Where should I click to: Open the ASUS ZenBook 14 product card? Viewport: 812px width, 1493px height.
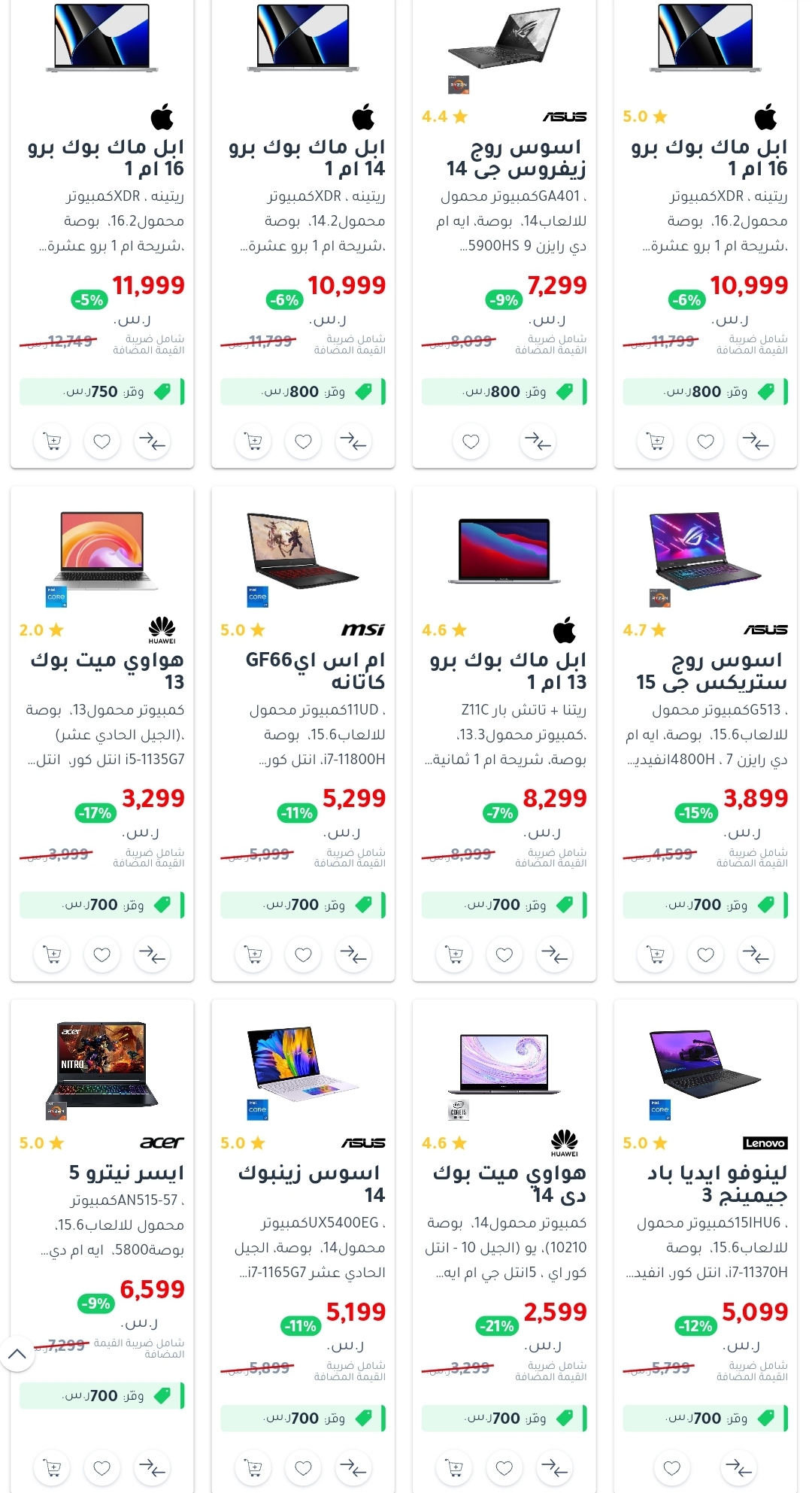pyautogui.click(x=303, y=1246)
